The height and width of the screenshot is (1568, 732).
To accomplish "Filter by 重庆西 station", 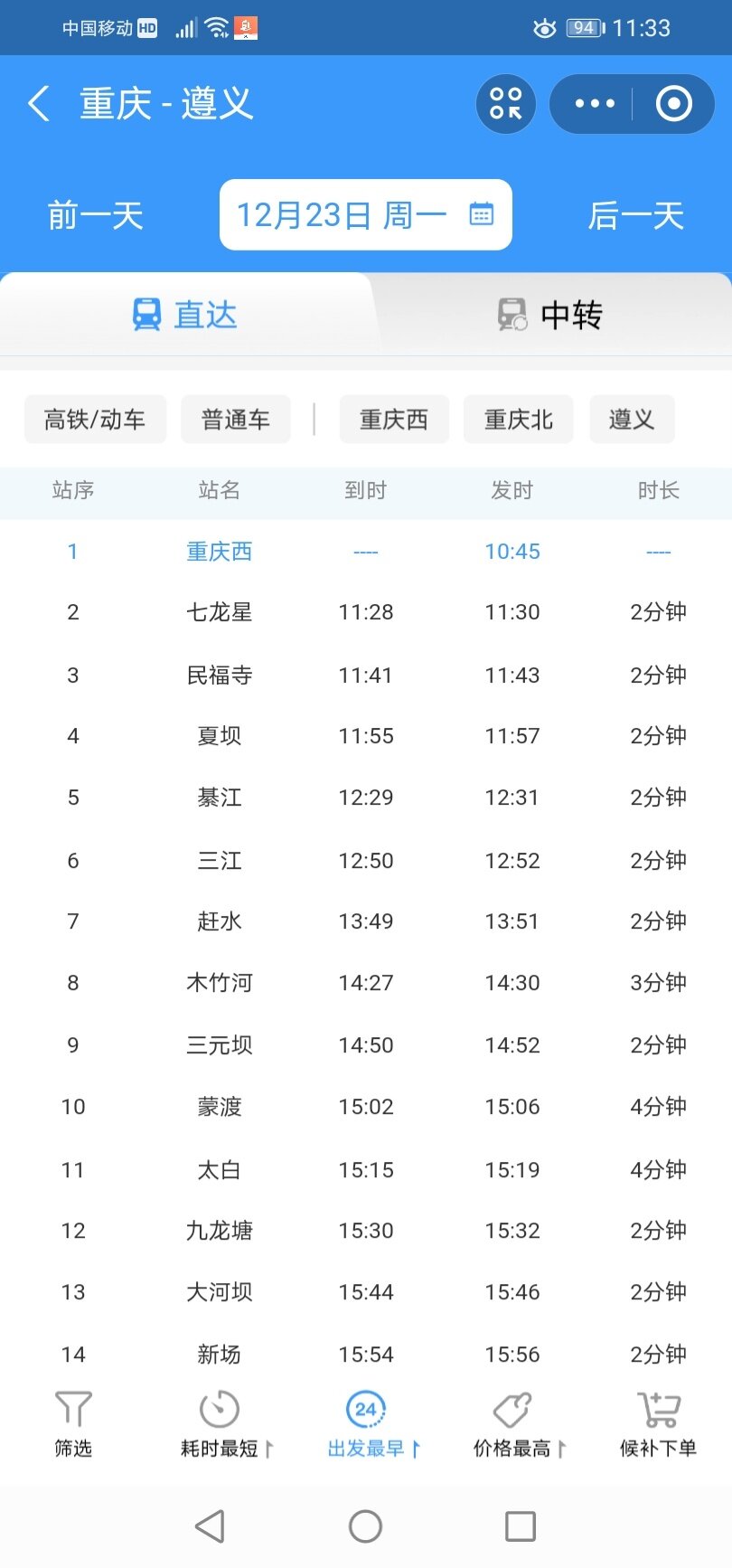I will pos(394,420).
